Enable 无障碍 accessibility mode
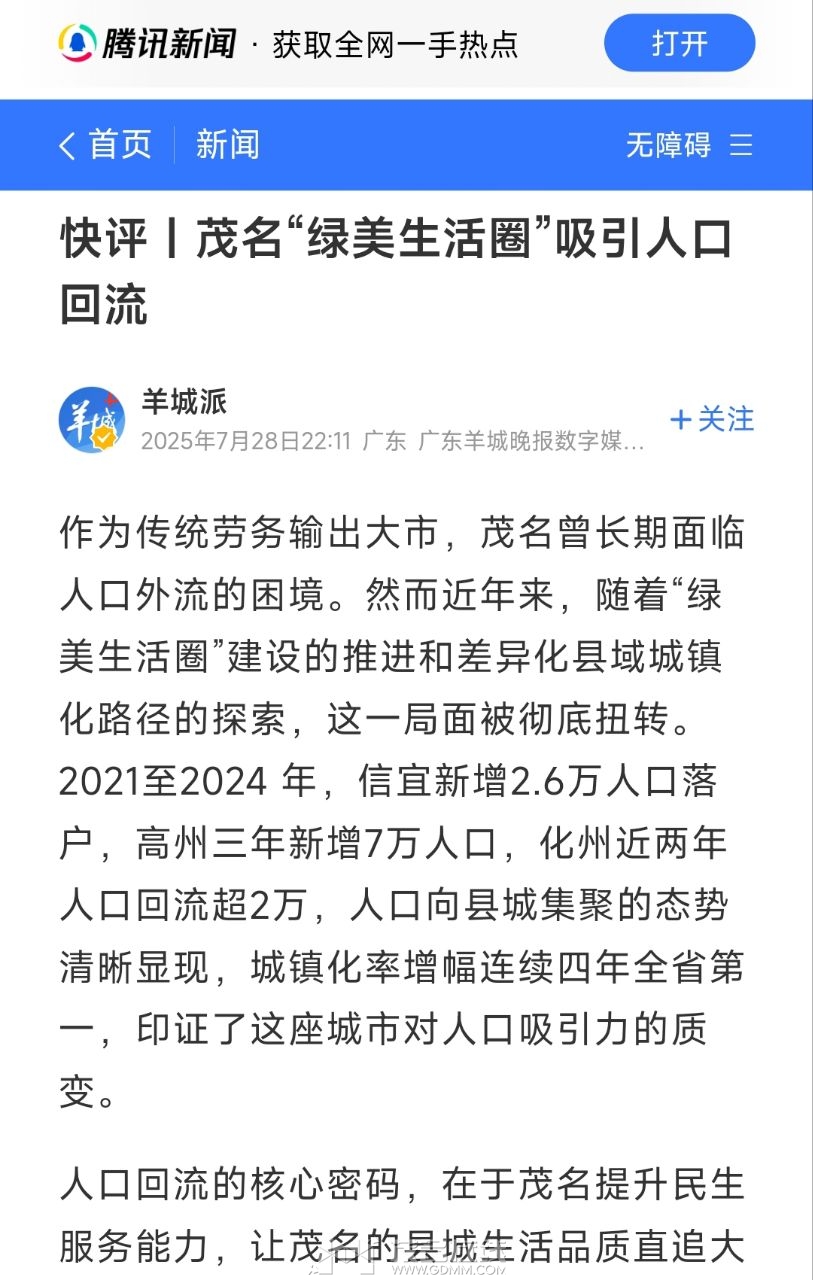813x1280 pixels. pos(668,145)
